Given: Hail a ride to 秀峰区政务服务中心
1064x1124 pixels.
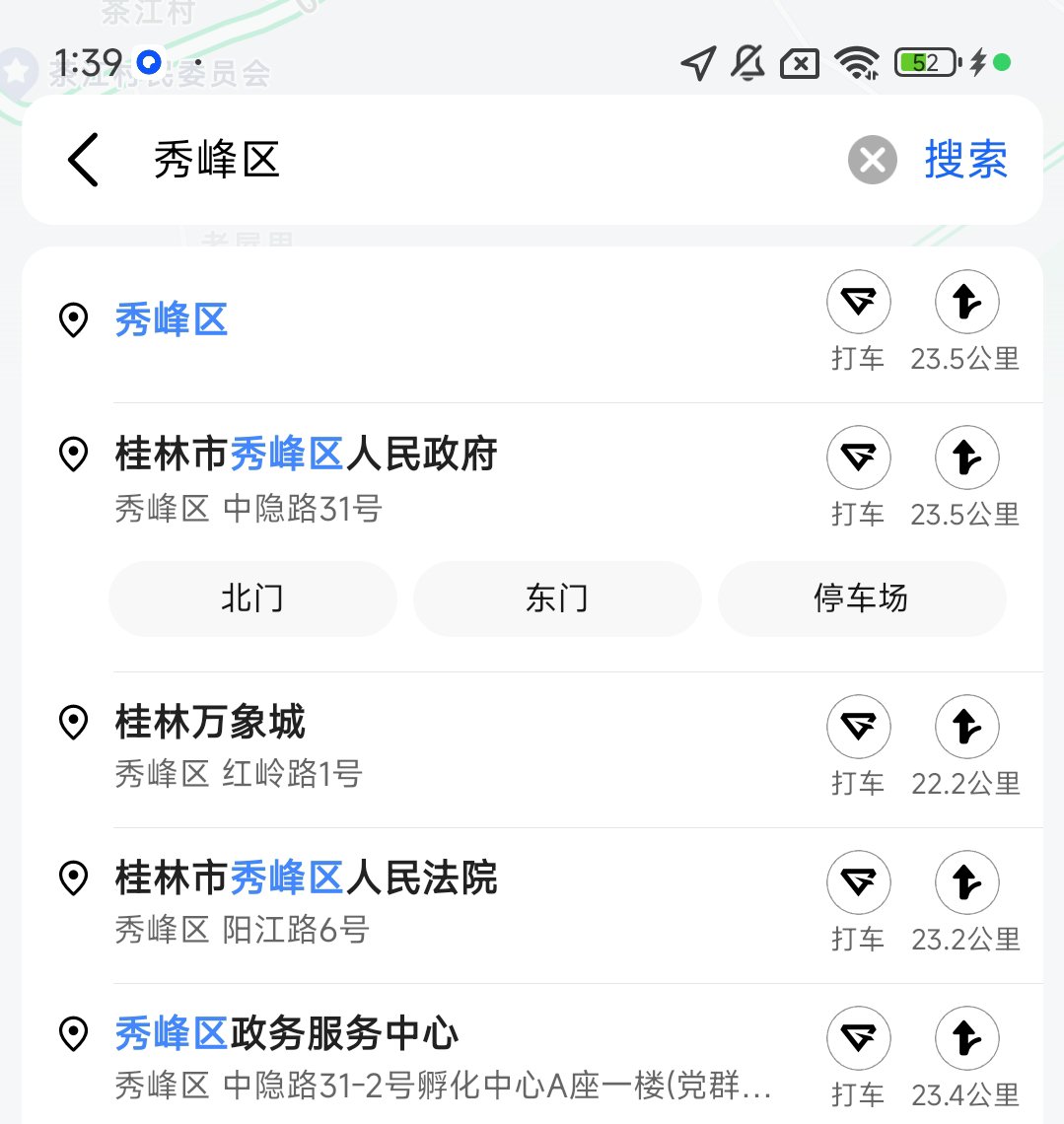Looking at the screenshot, I should [858, 1039].
